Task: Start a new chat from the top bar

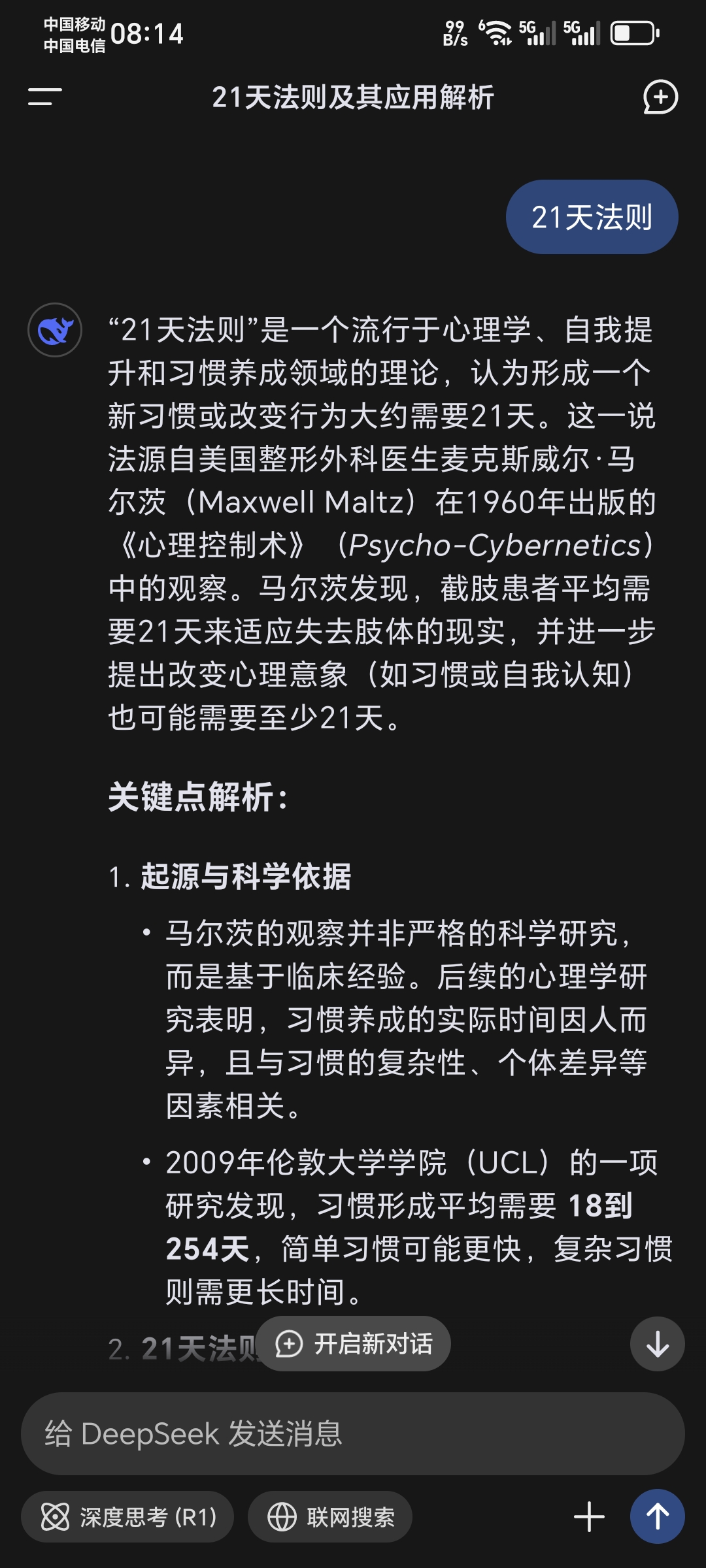Action: point(660,97)
